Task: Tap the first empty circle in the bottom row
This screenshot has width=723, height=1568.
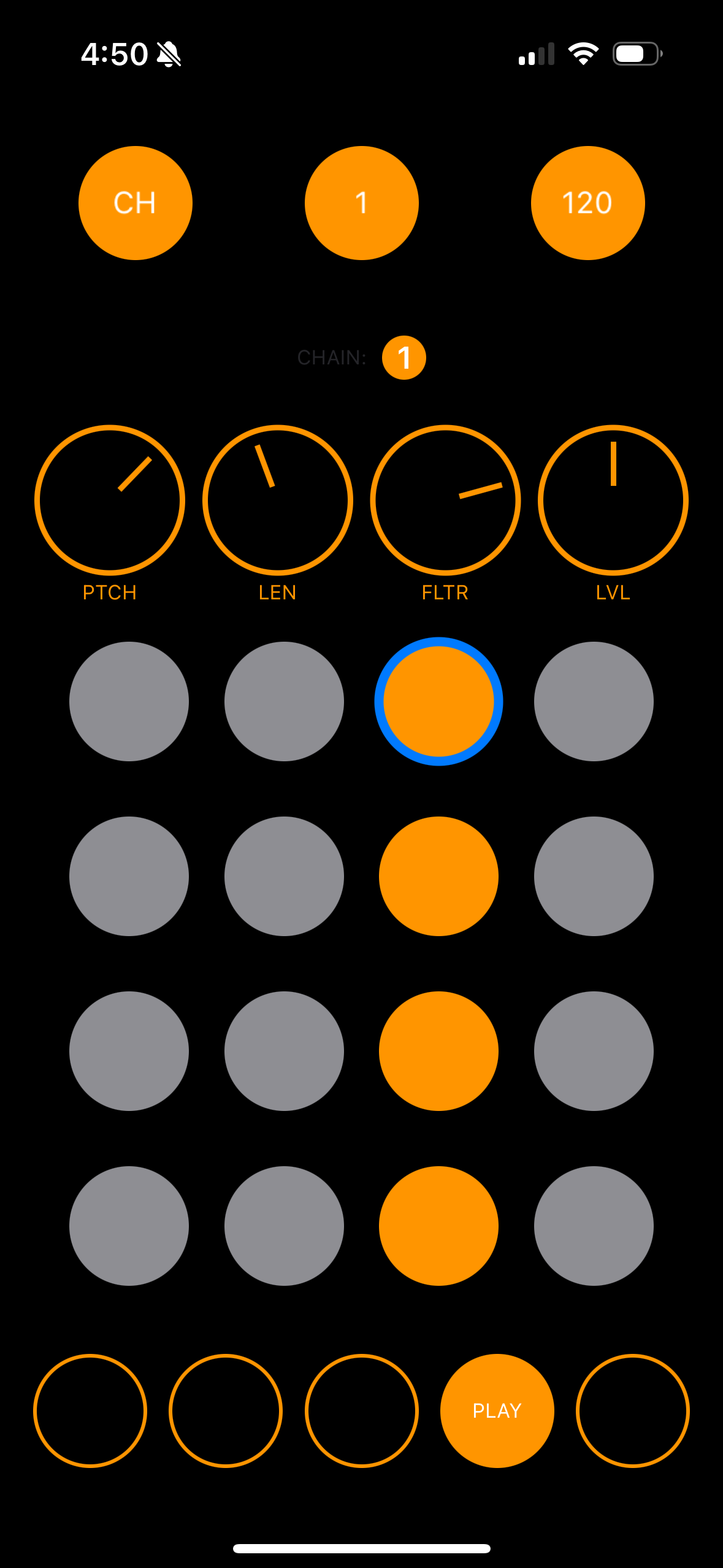Action: coord(90,1411)
